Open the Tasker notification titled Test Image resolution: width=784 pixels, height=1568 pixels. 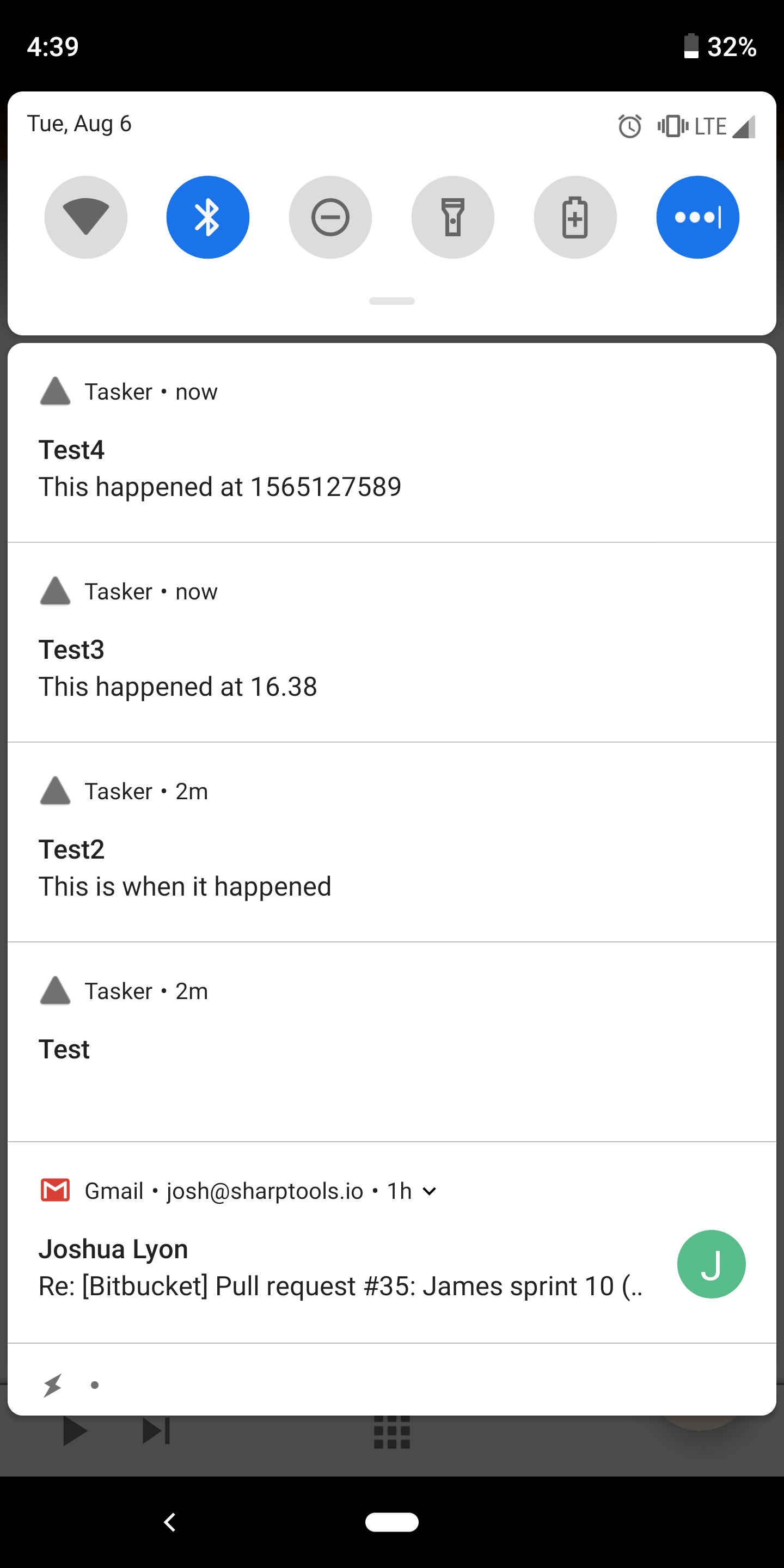[x=392, y=1042]
